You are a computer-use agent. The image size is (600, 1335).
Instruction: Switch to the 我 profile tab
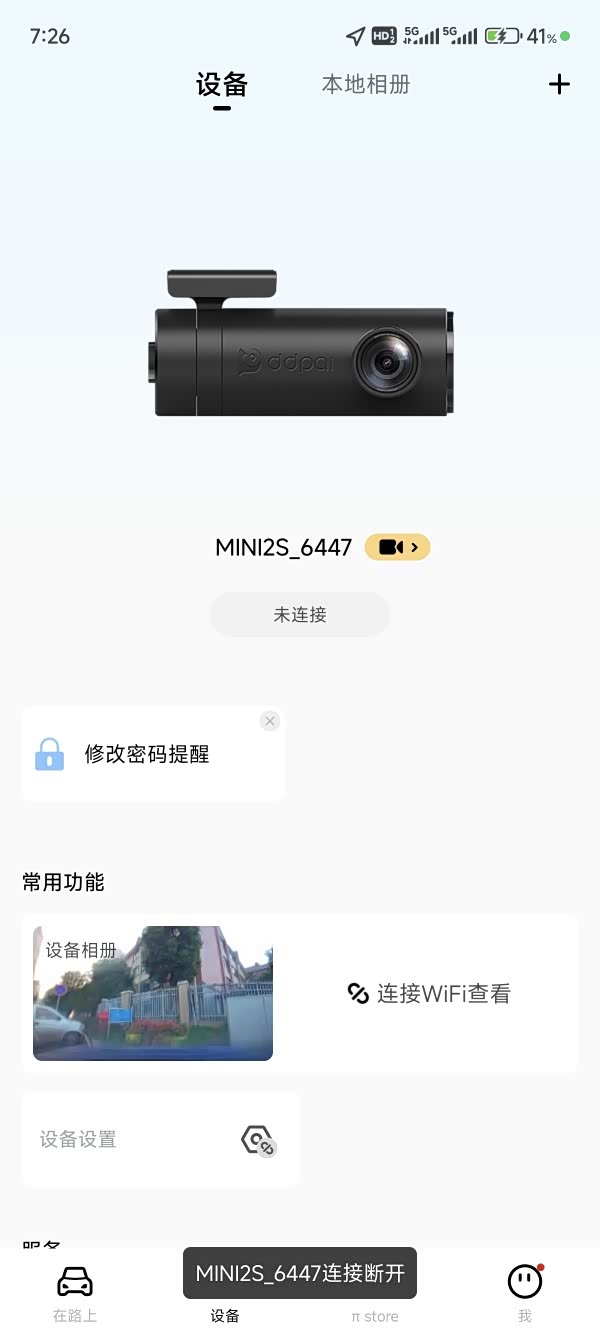point(525,1292)
